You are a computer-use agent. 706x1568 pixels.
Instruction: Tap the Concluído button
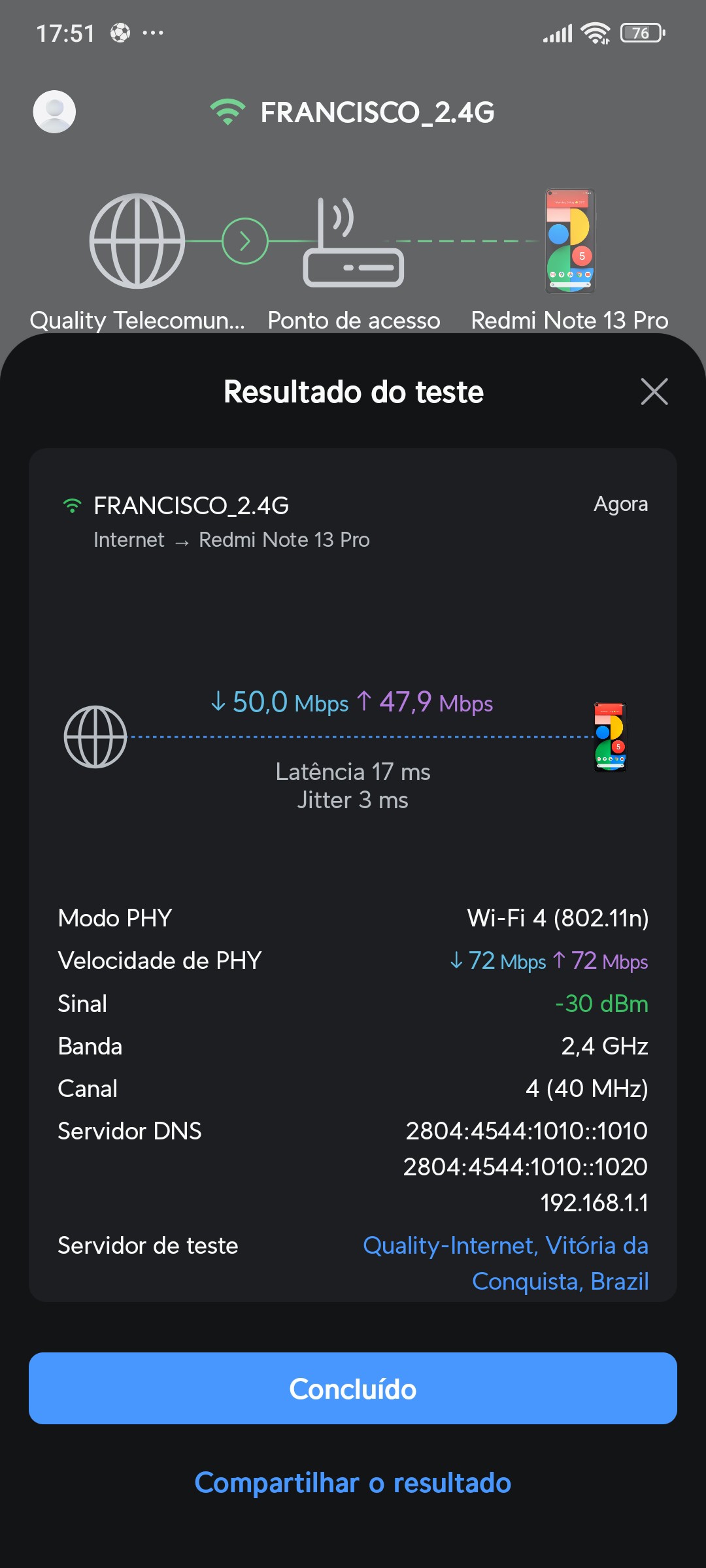pos(353,1388)
